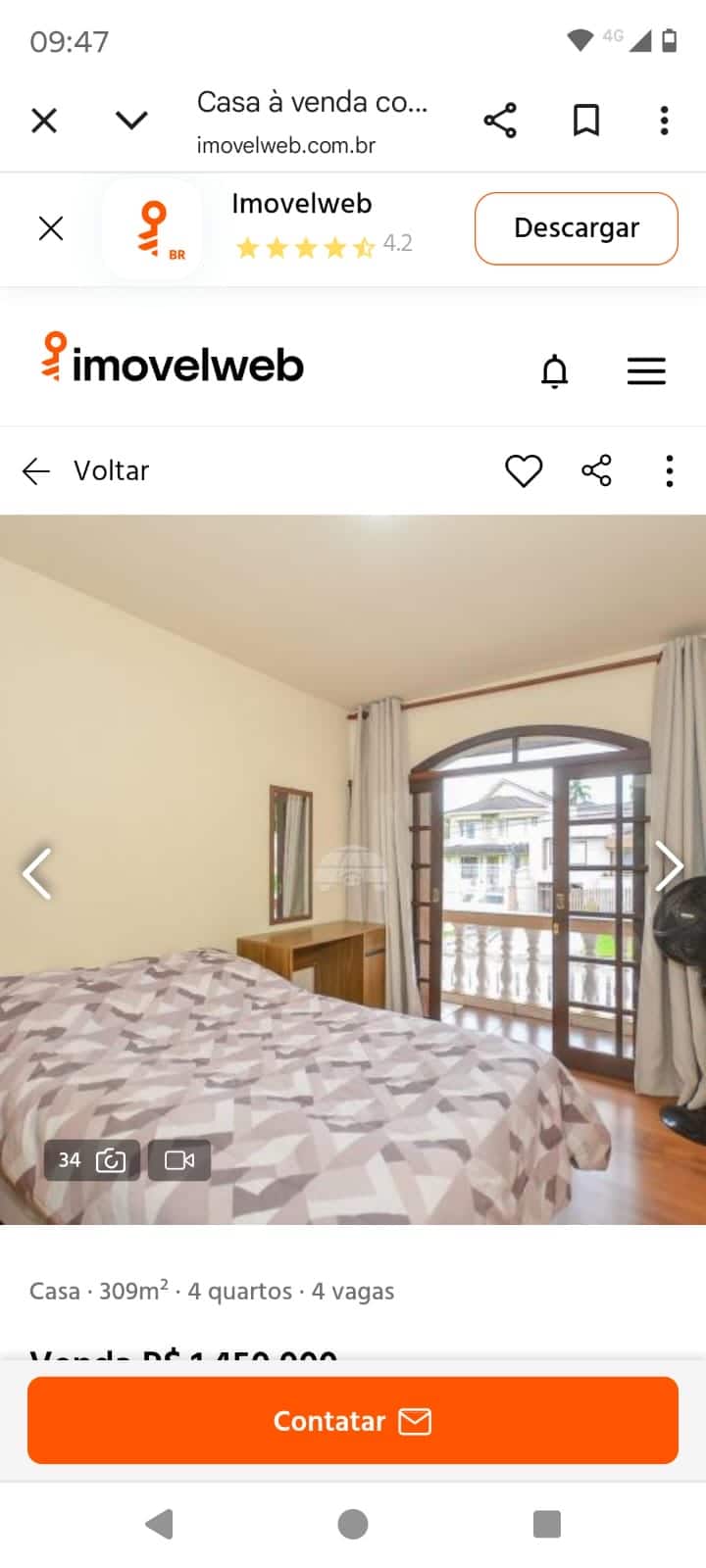Watch the listing video
The height and width of the screenshot is (1568, 706).
click(179, 1160)
